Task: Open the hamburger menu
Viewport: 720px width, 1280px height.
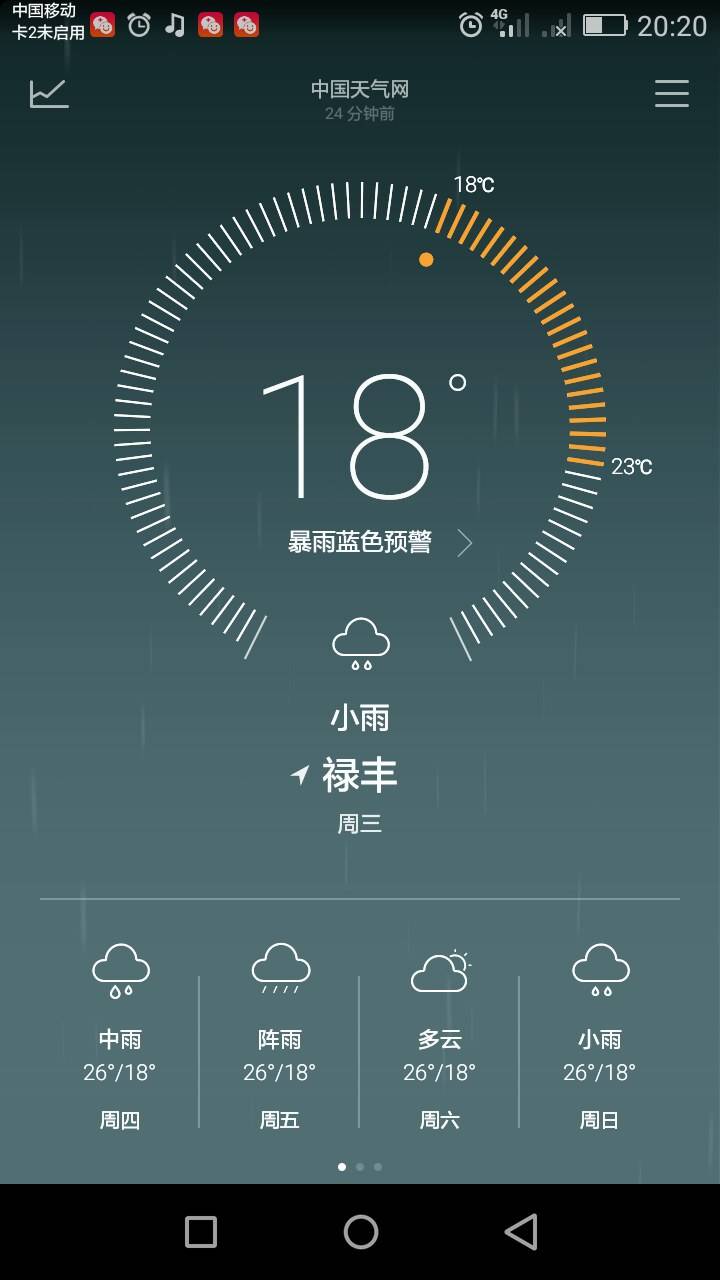Action: (671, 93)
